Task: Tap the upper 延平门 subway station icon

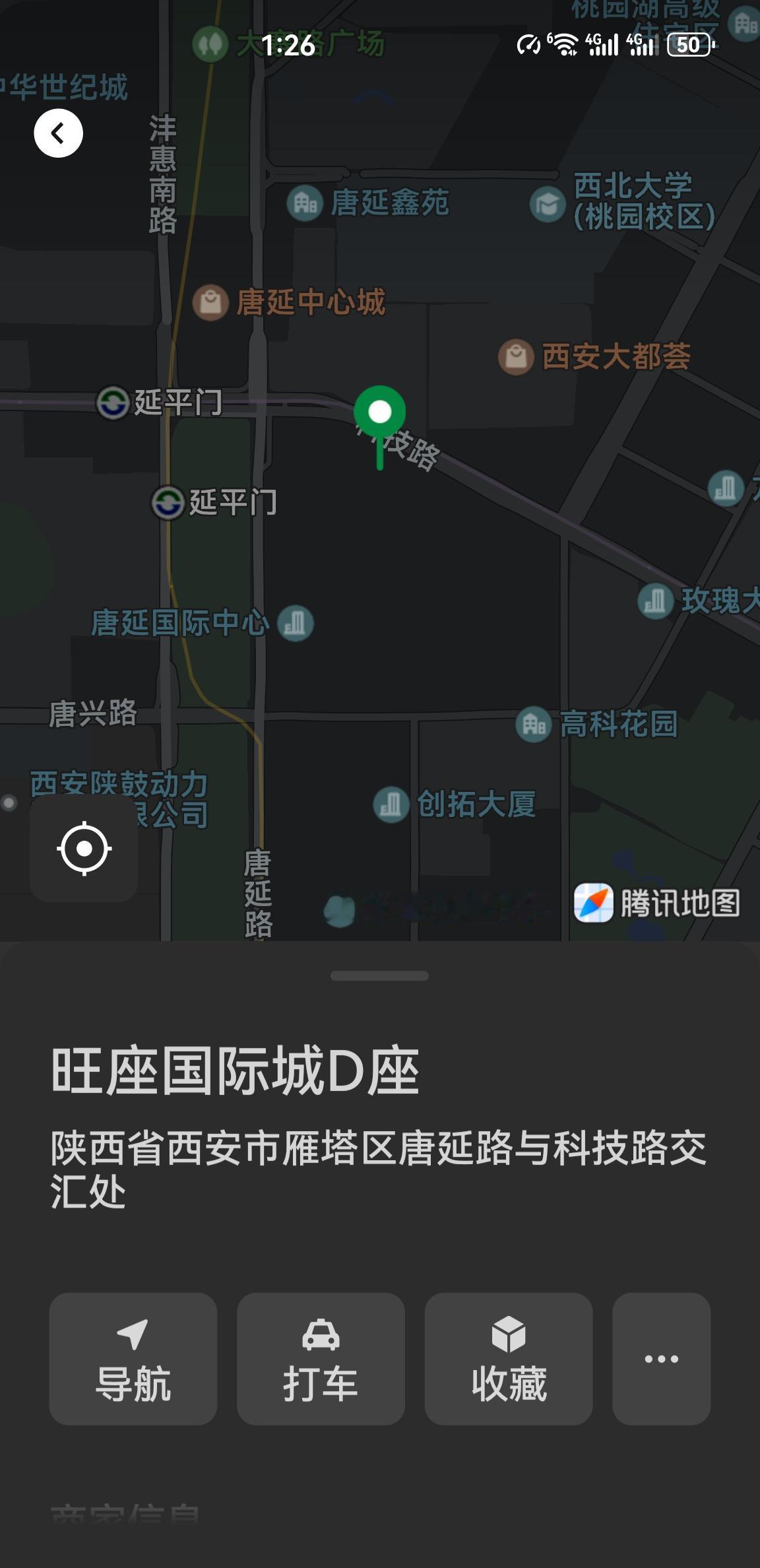Action: (x=114, y=403)
